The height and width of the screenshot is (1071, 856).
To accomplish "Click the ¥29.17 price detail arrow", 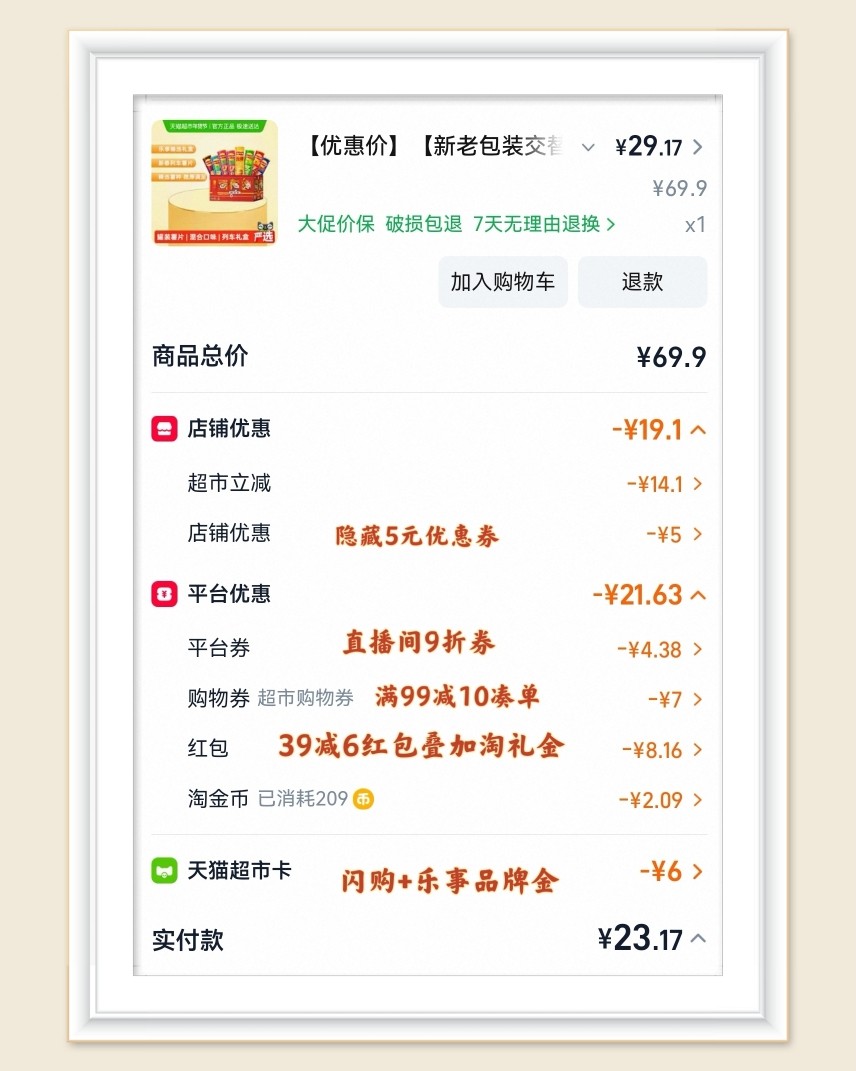I will [697, 146].
